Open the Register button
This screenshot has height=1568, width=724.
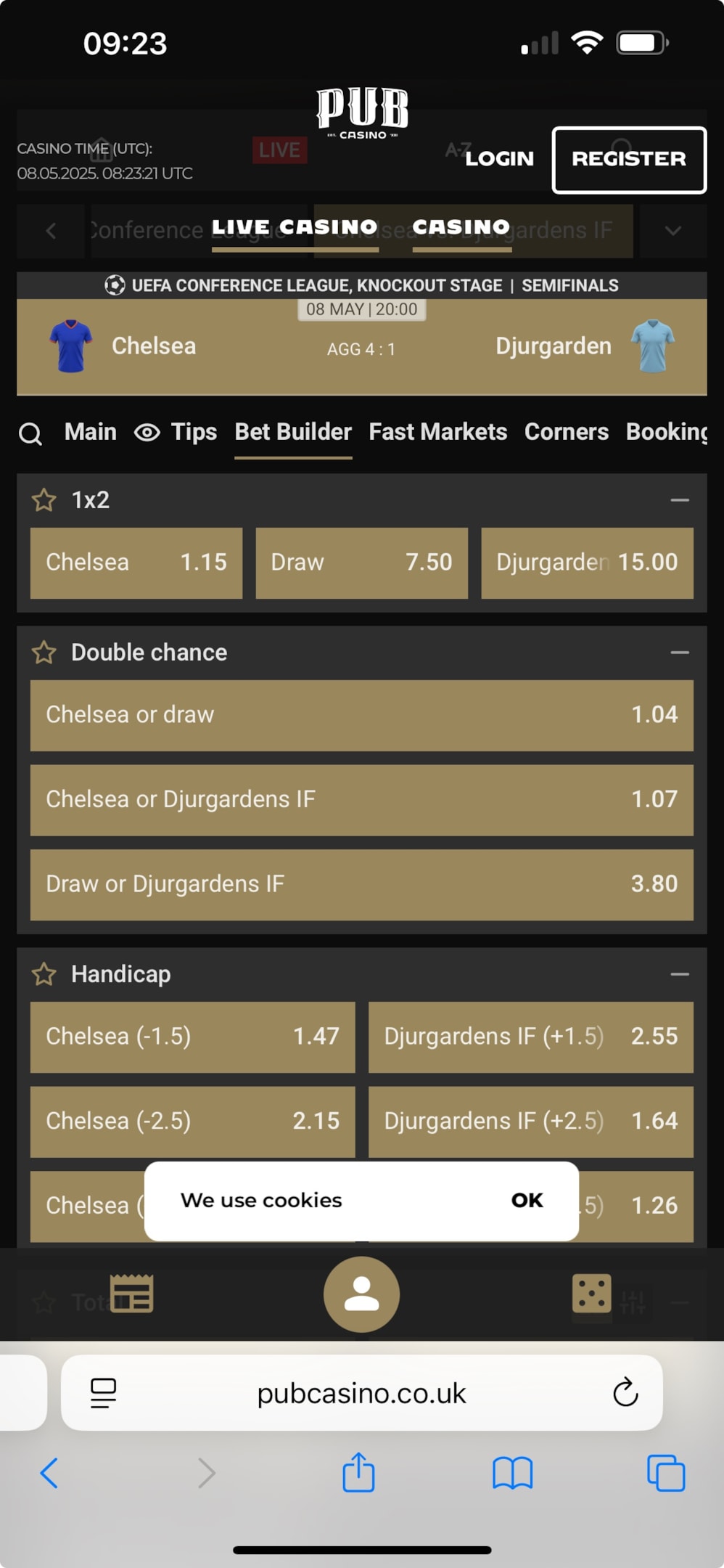tap(629, 160)
